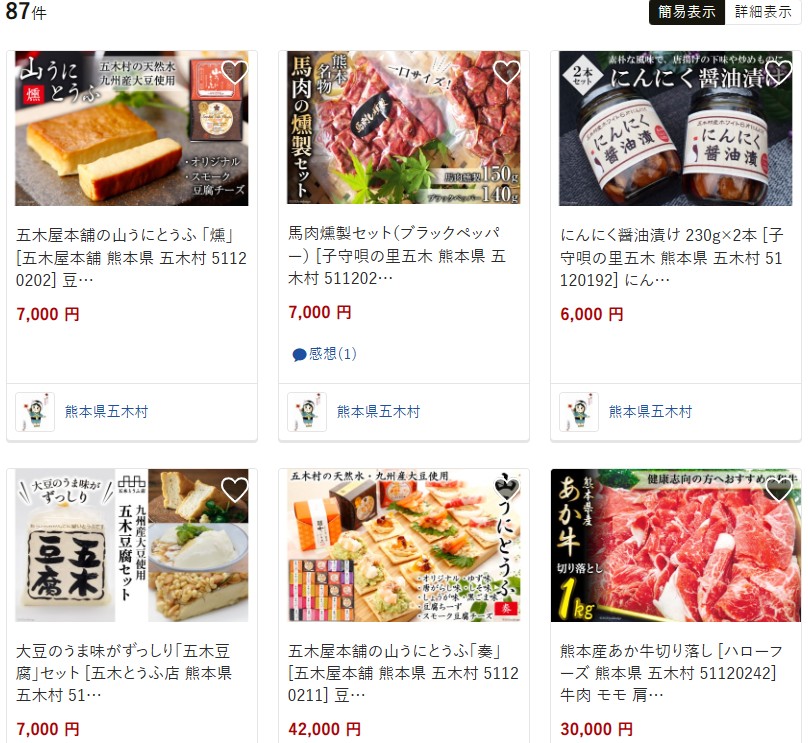Favorite the 五木豆腐セット item
The image size is (808, 743).
pyautogui.click(x=234, y=491)
